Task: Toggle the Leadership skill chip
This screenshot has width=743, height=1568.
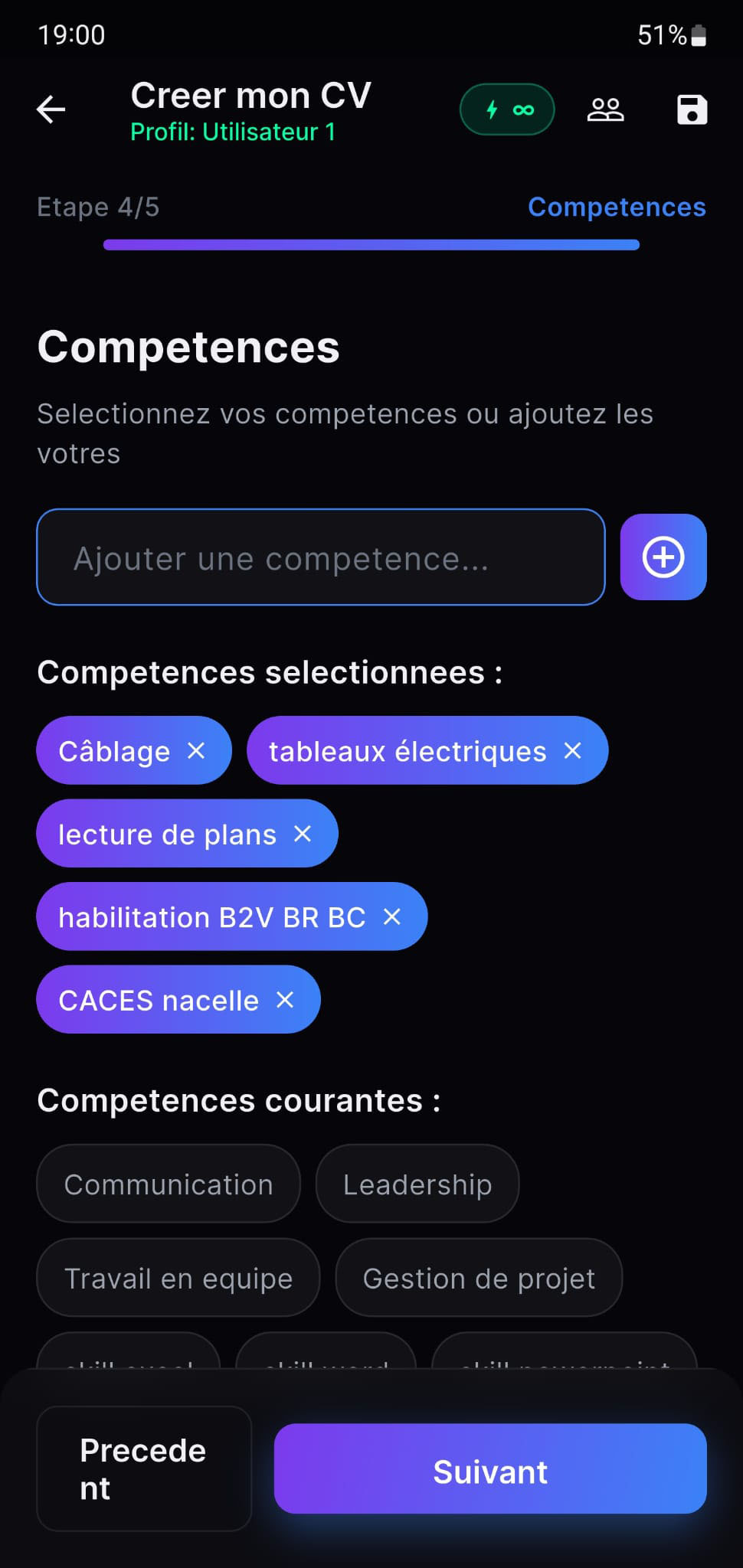Action: click(x=417, y=1184)
